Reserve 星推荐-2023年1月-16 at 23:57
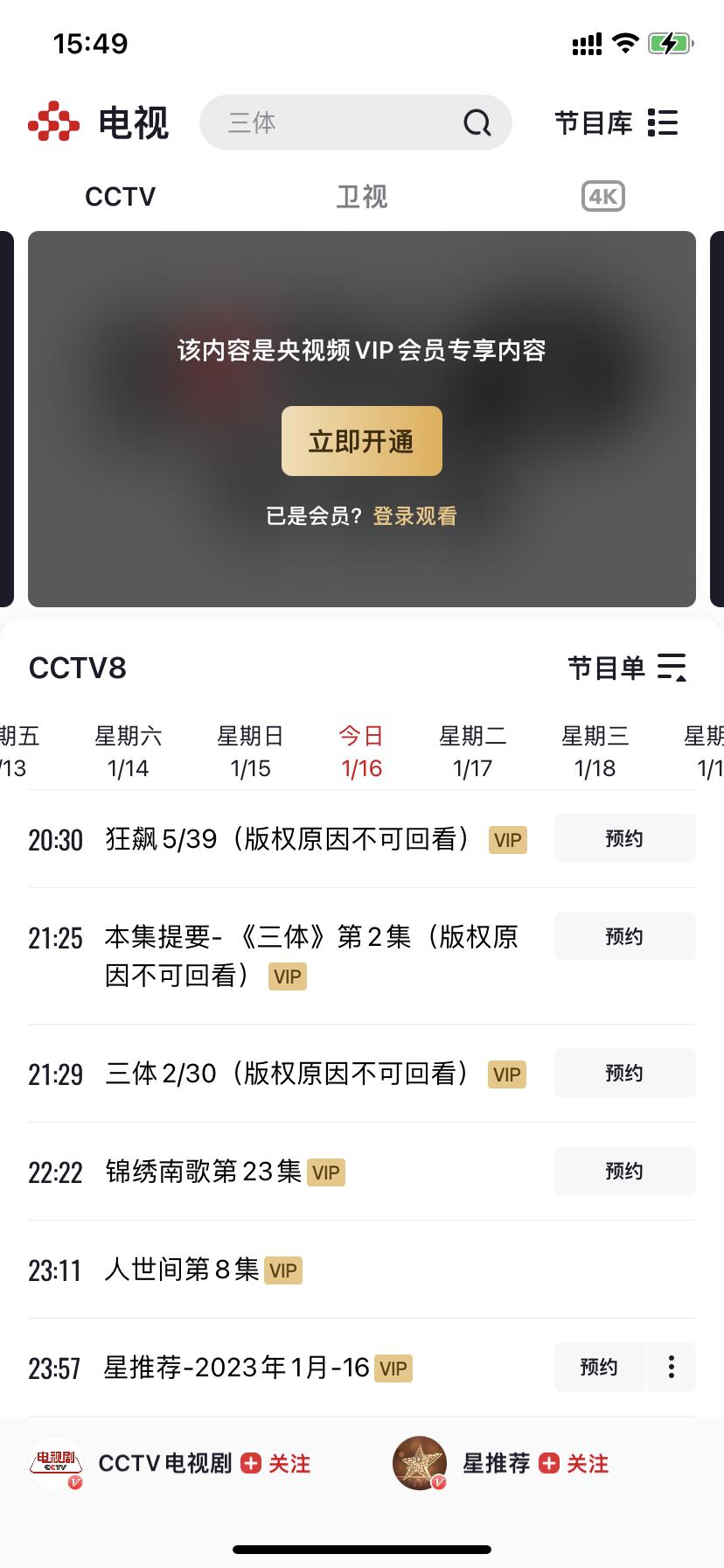Viewport: 724px width, 1568px height. 599,1367
